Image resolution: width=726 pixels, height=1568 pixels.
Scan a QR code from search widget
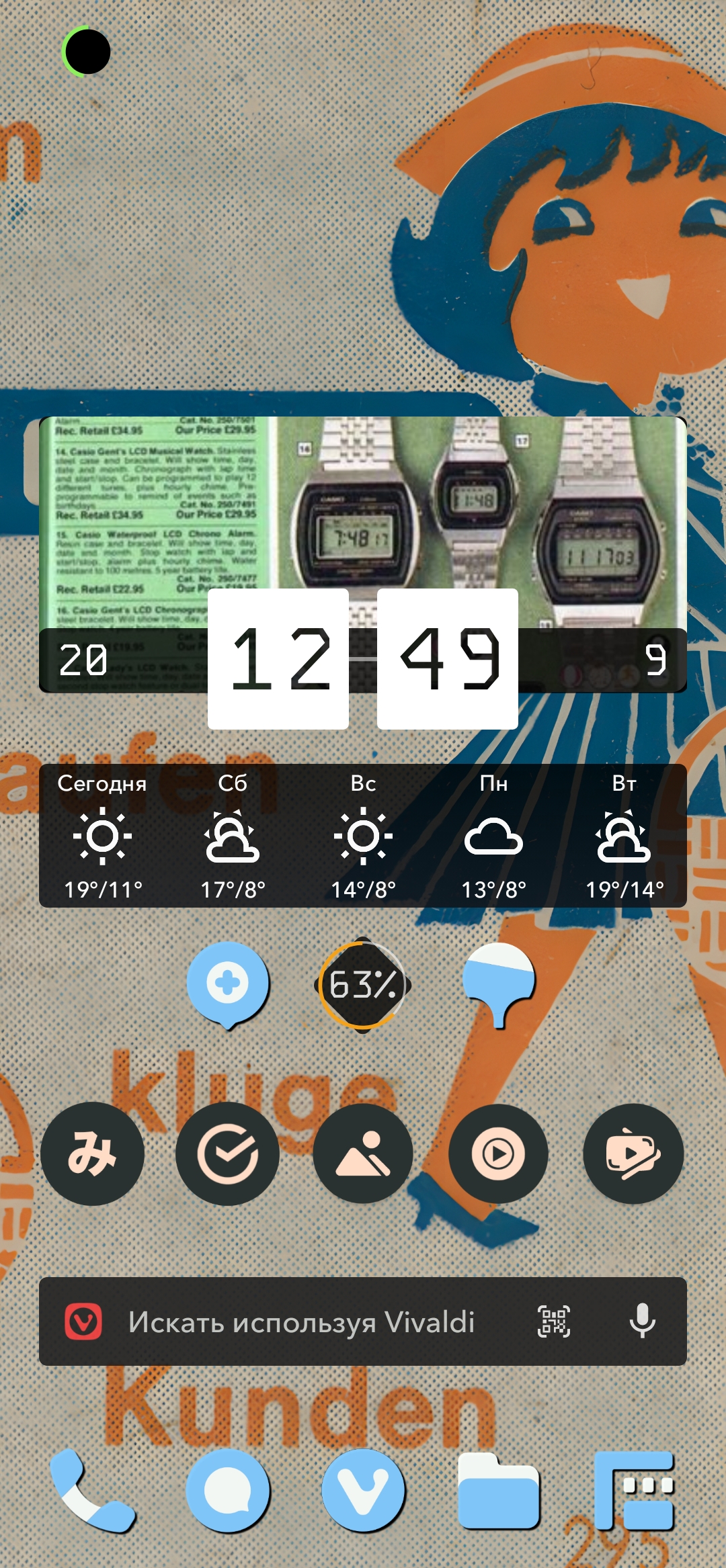point(554,1321)
